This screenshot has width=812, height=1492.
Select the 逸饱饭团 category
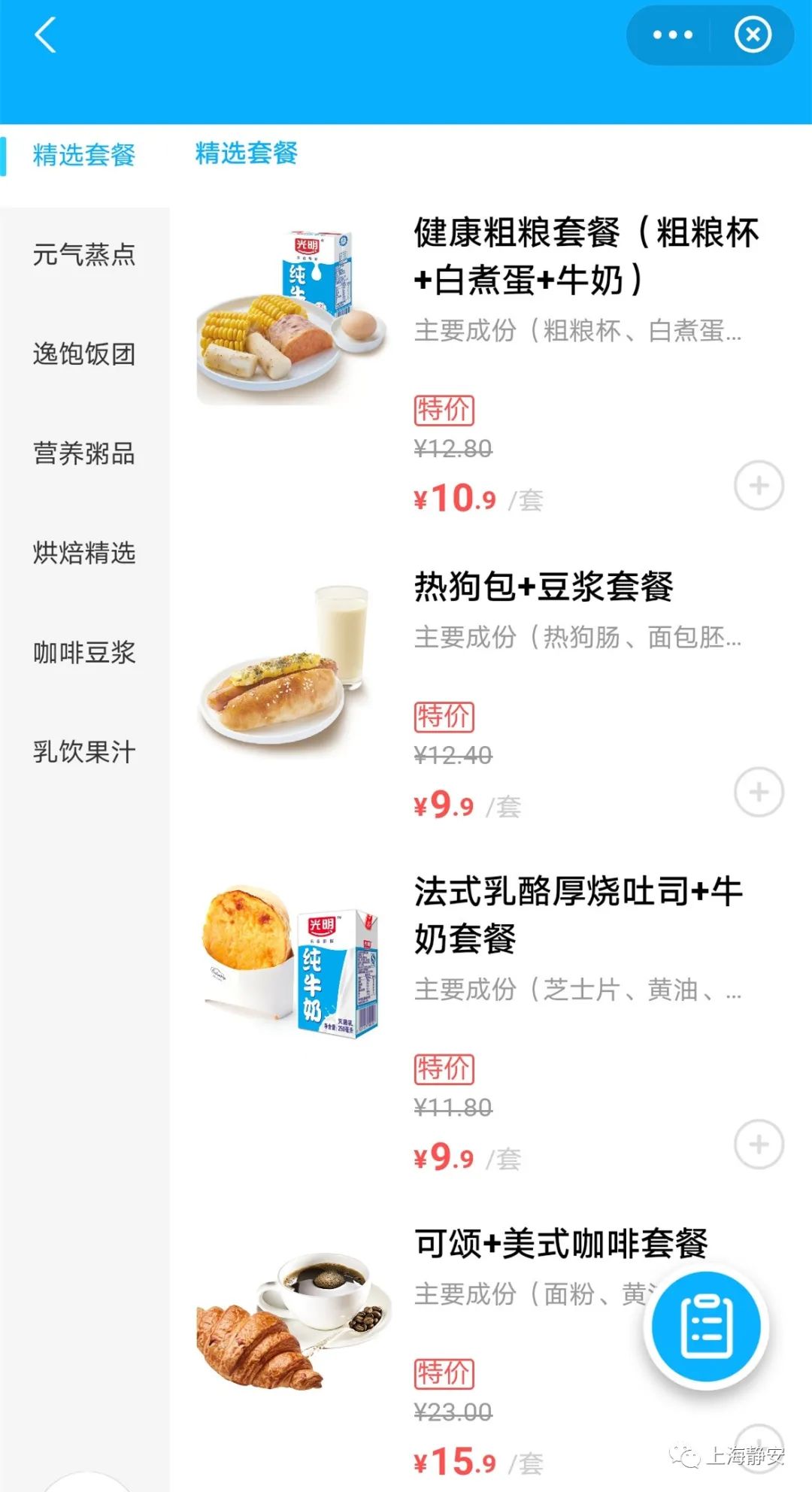[83, 354]
